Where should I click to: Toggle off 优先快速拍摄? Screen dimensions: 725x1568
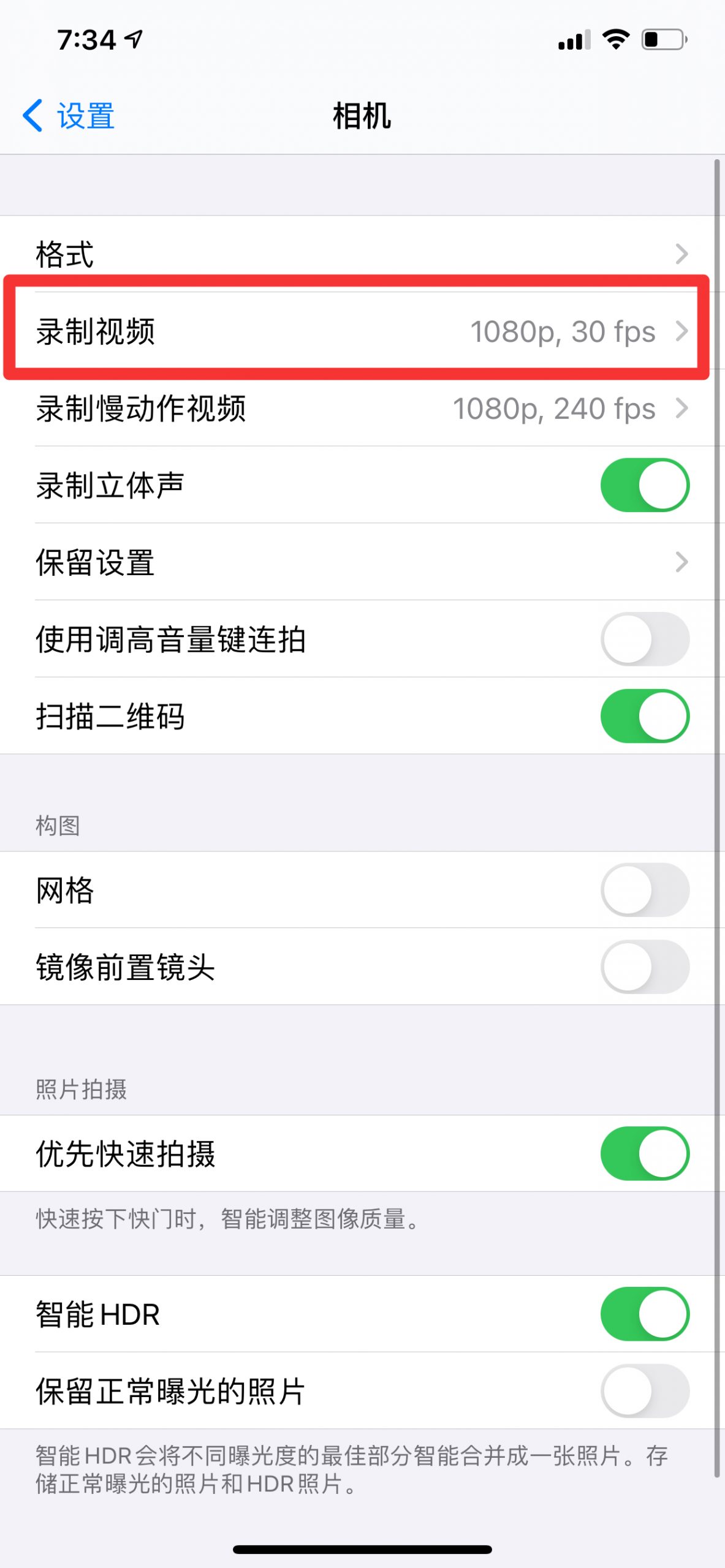coord(645,1153)
